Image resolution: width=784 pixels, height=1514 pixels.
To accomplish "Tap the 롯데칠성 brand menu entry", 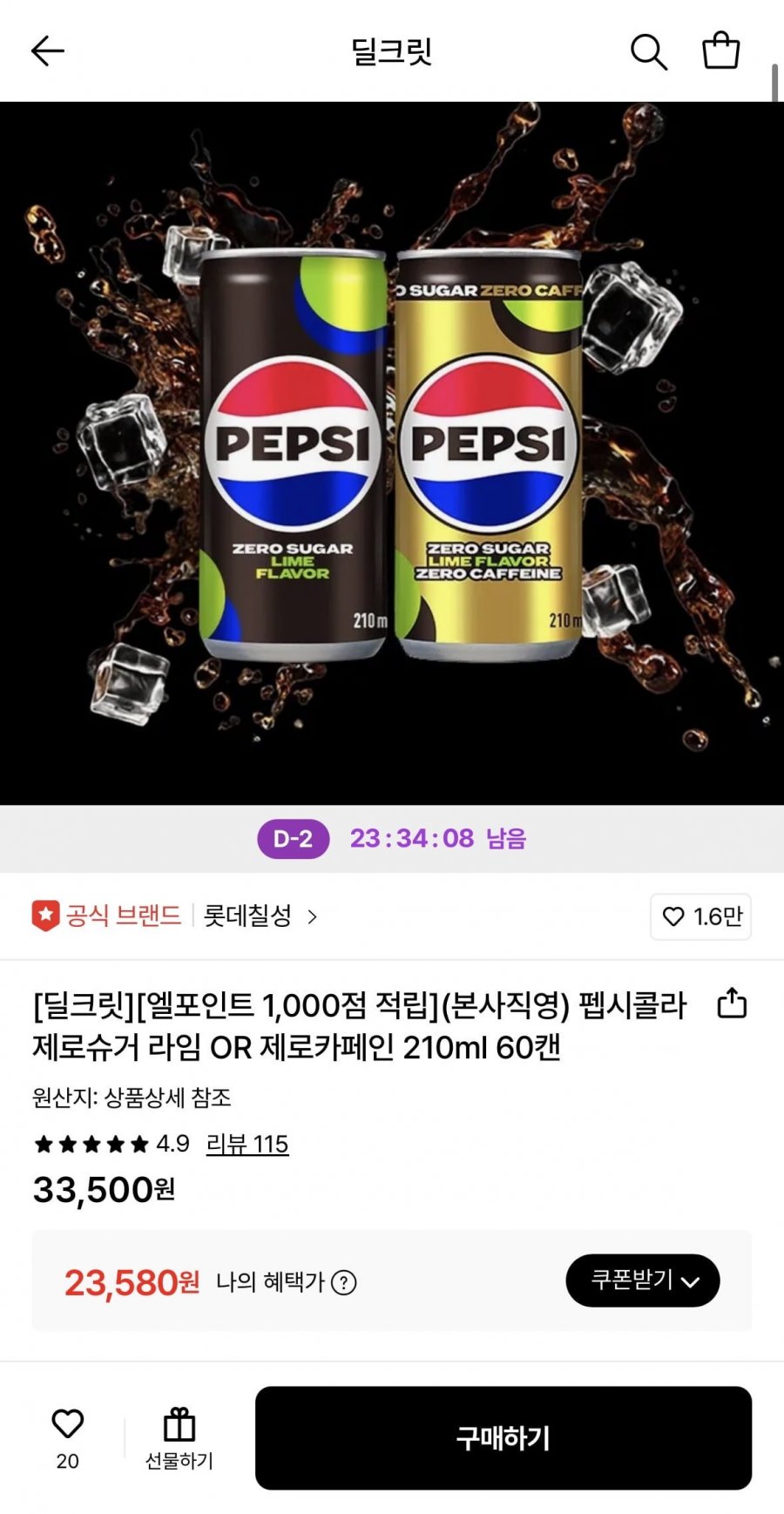I will tap(253, 916).
